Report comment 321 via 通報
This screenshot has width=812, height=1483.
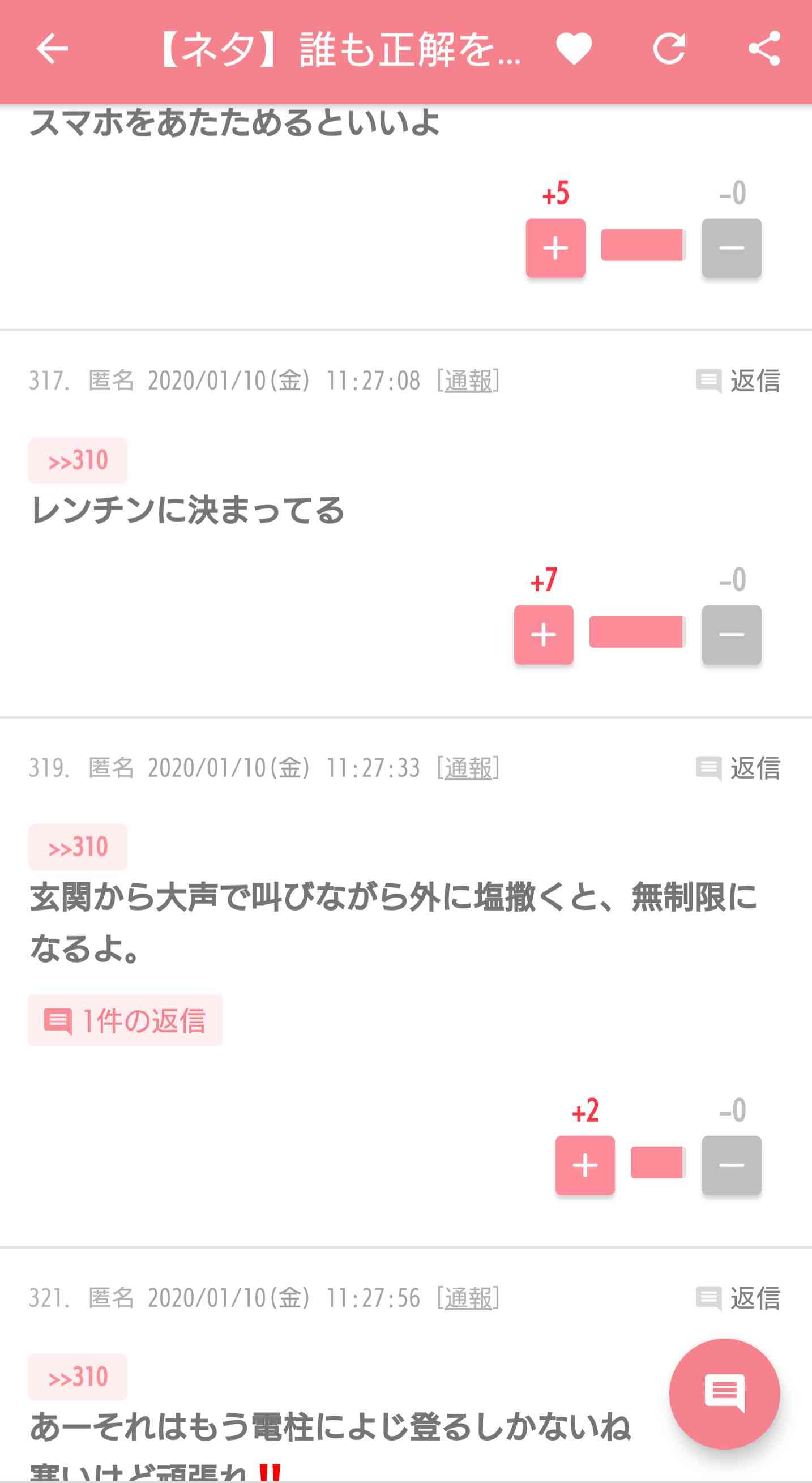point(468,1298)
